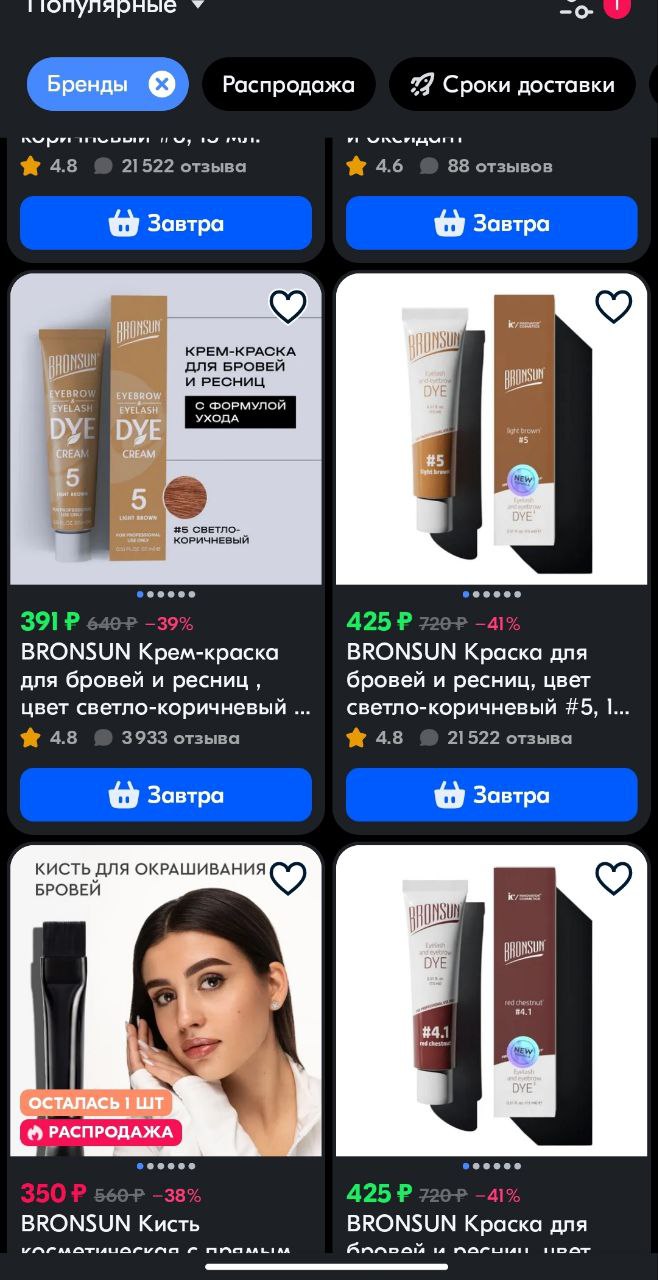
Task: Add the 88 отзывов item to cart
Action: click(491, 223)
